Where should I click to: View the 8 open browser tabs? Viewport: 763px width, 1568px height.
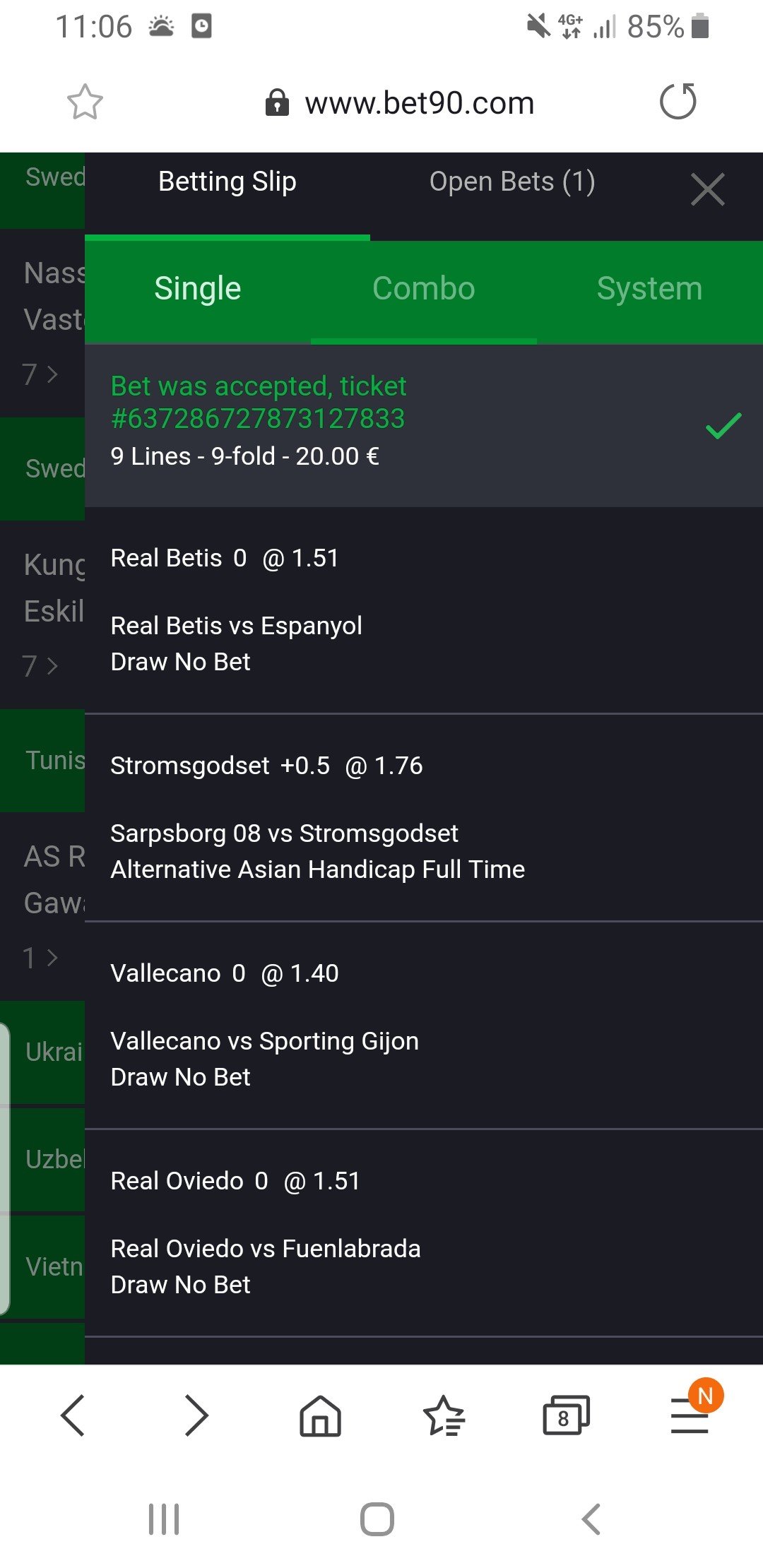(x=565, y=1415)
